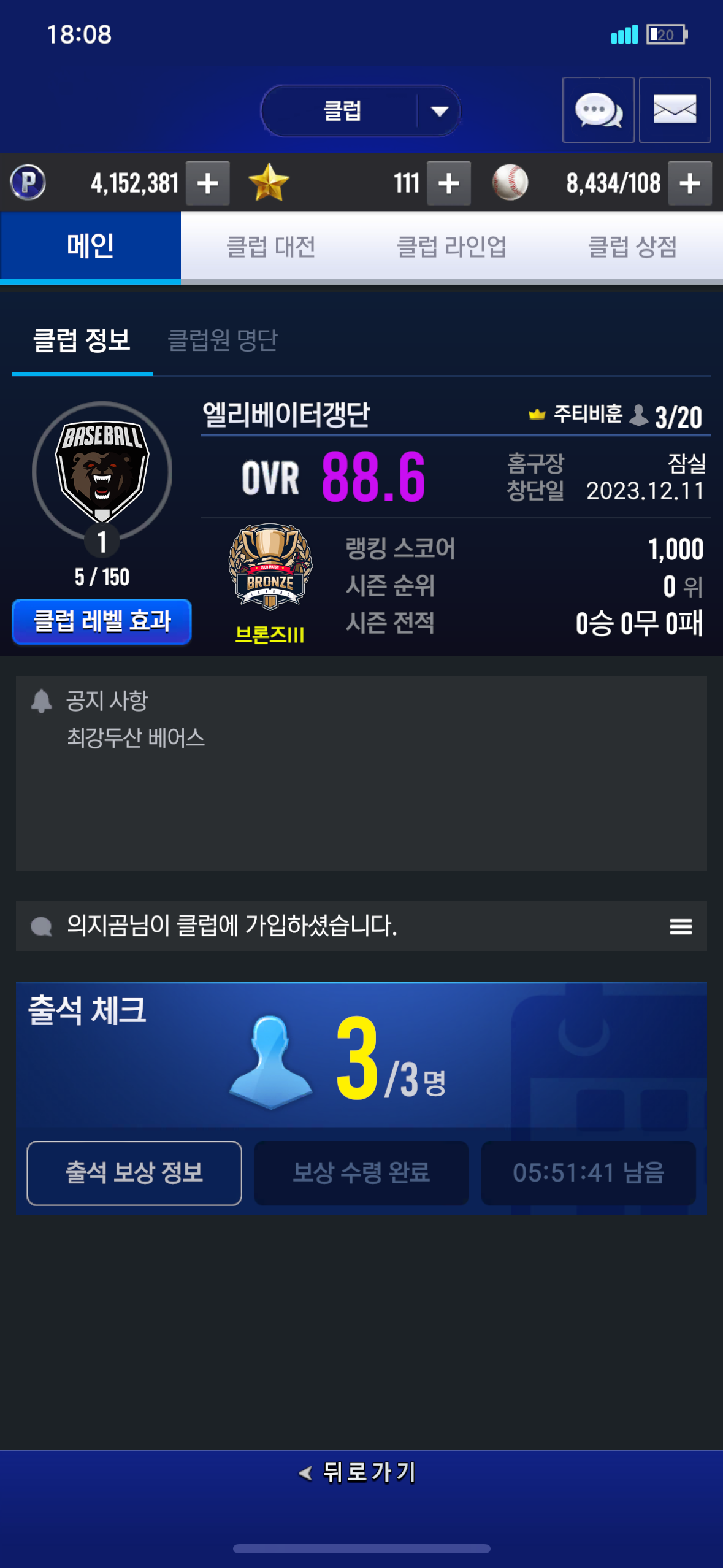Open the 클럽 dropdown menu
The image size is (723, 1568).
[361, 111]
